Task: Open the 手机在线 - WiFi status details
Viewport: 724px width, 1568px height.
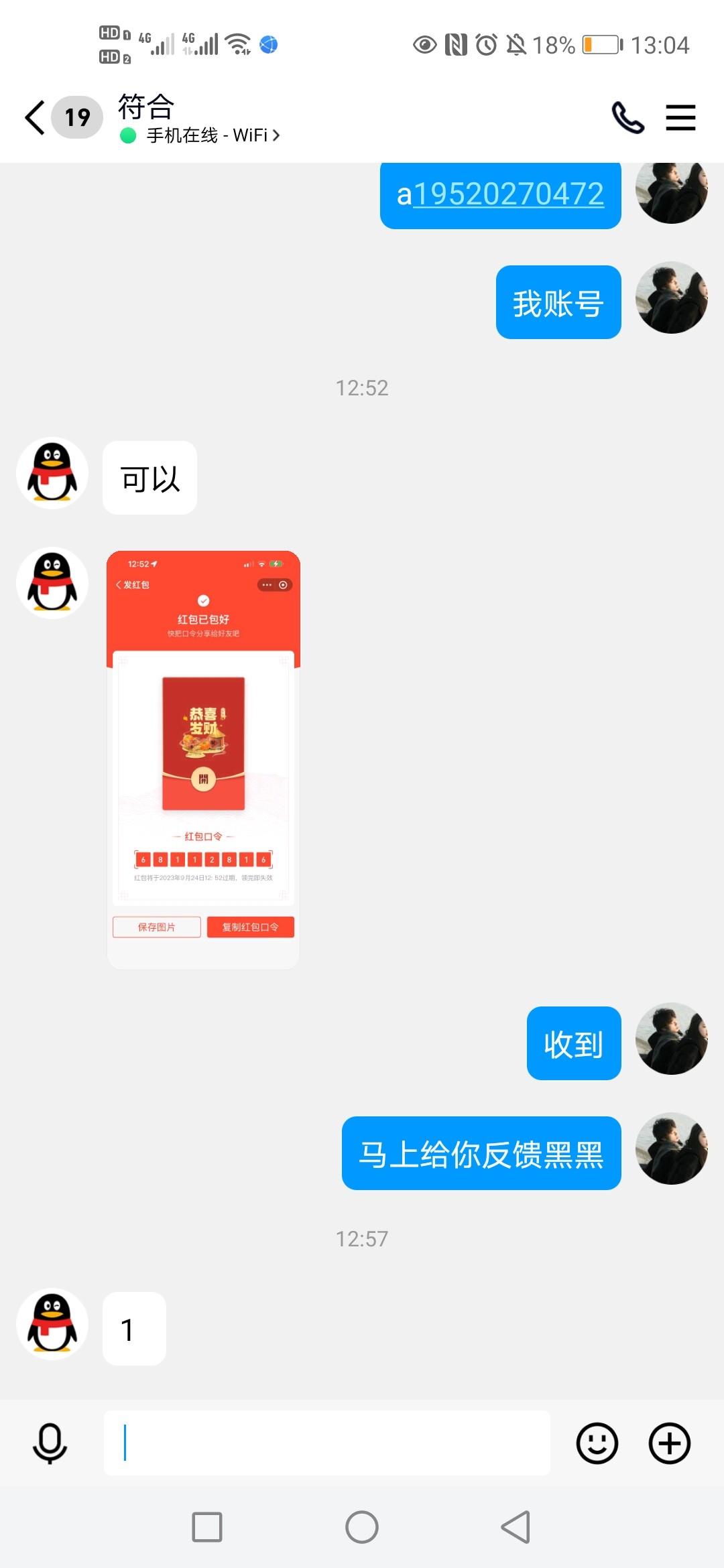Action: [x=213, y=135]
